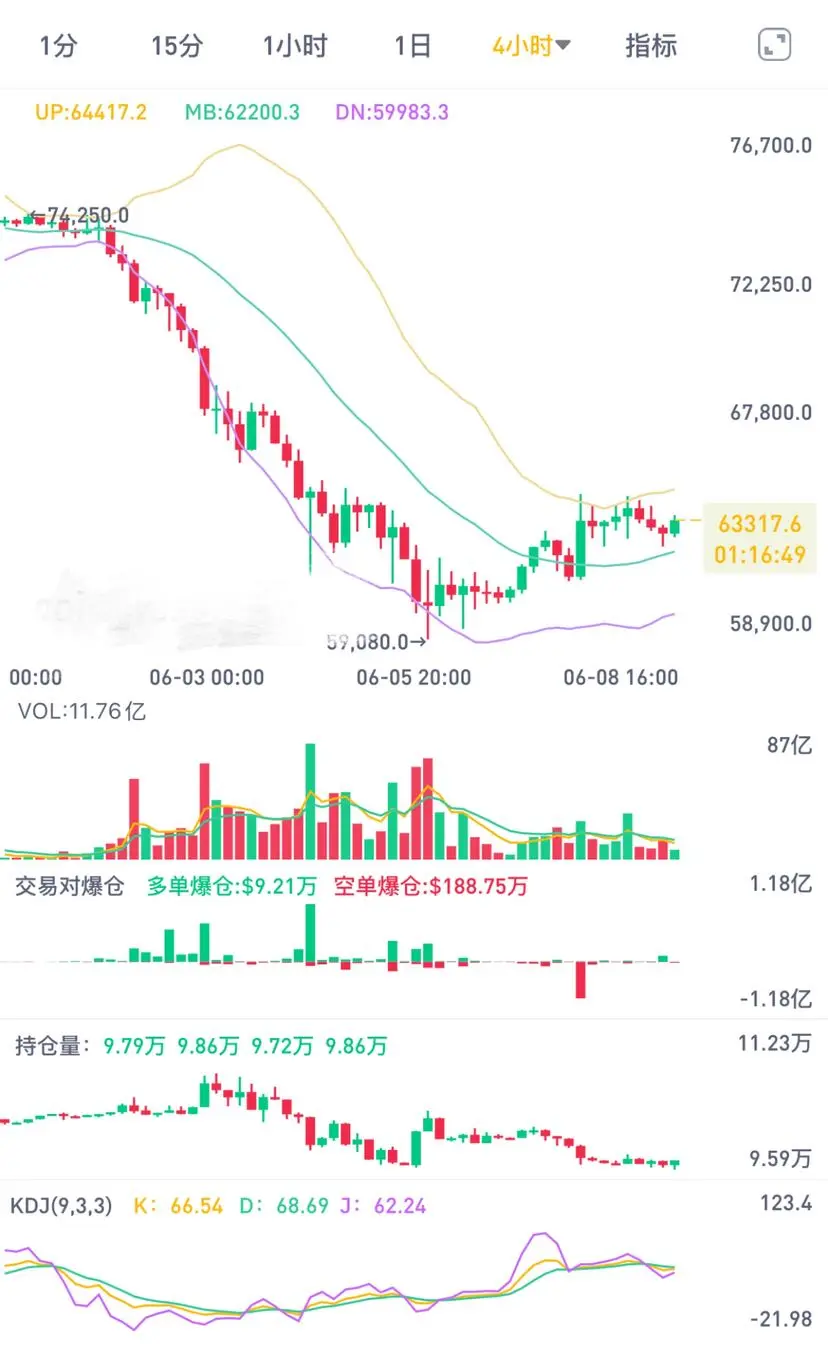Expand the 4小时 interval dropdown
This screenshot has width=828, height=1363.
(531, 46)
